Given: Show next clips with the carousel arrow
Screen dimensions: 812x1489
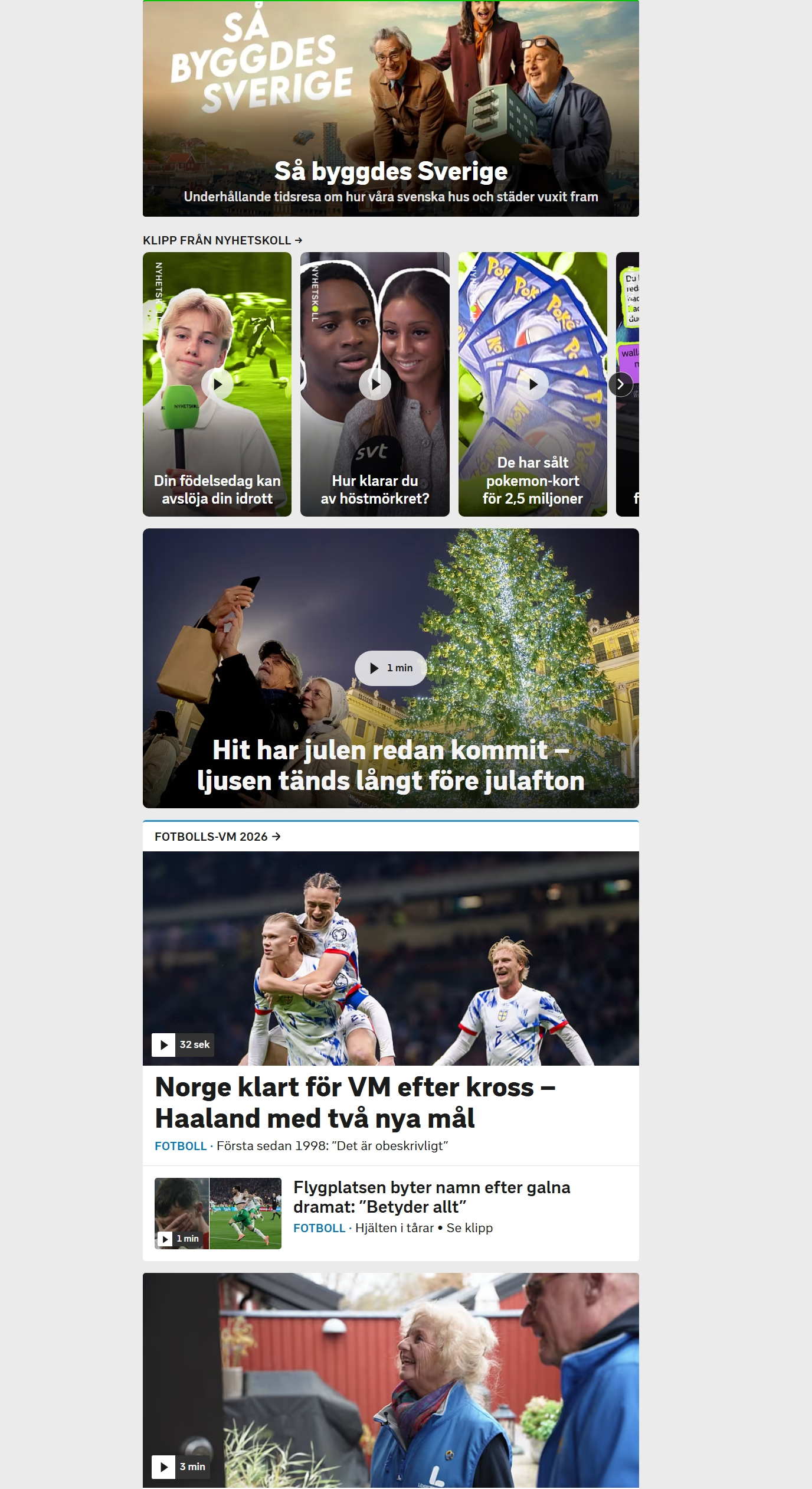Looking at the screenshot, I should (620, 384).
